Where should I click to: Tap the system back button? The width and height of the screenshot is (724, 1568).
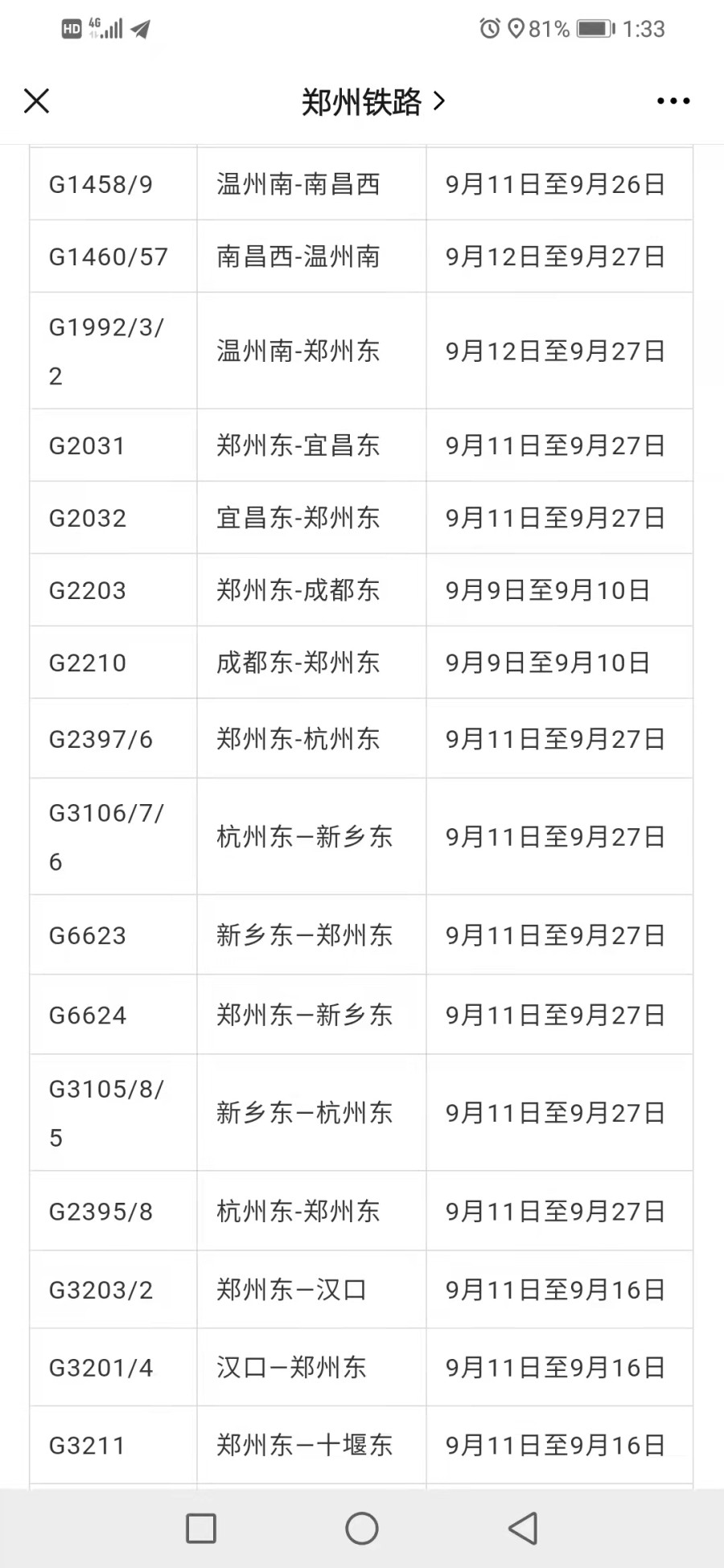point(523,1528)
